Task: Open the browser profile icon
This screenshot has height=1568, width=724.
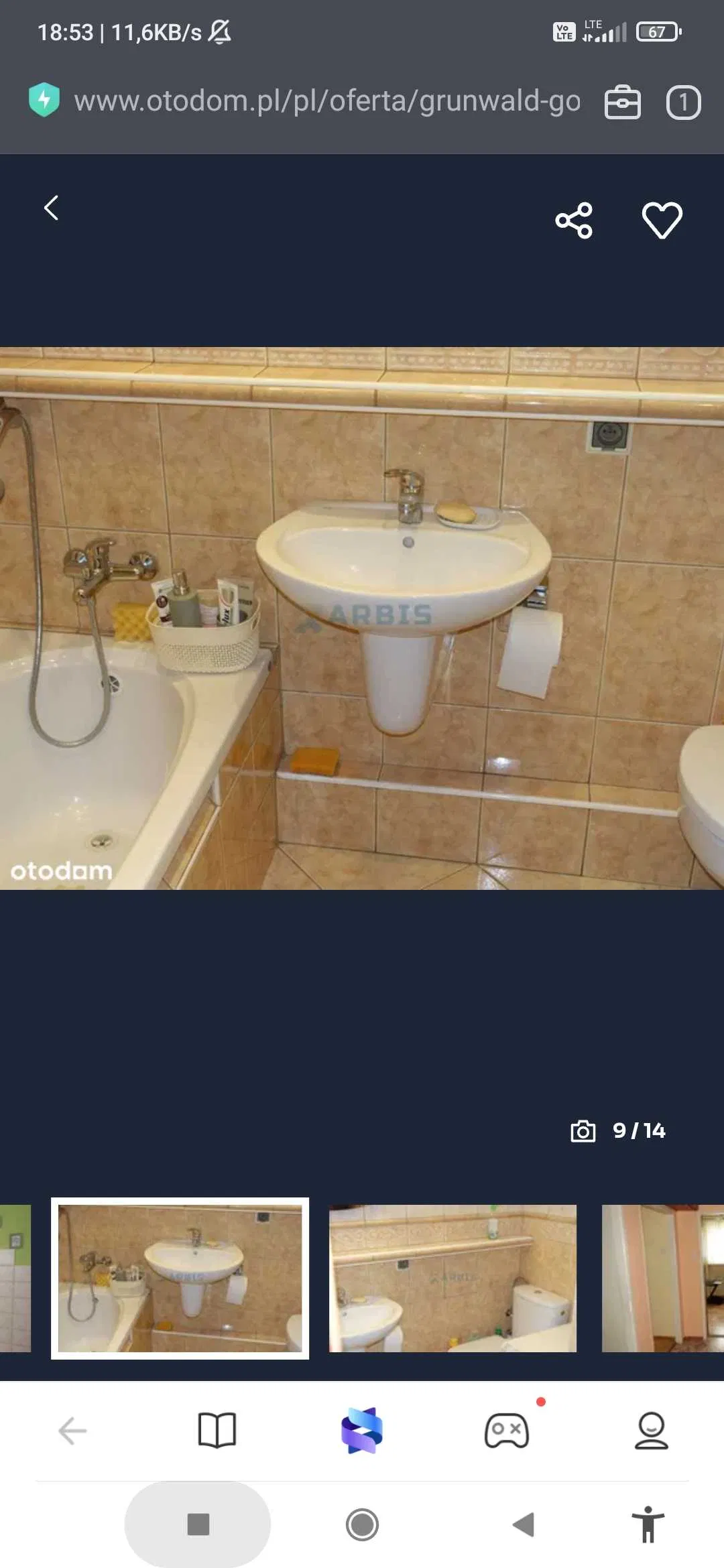Action: pyautogui.click(x=651, y=1431)
